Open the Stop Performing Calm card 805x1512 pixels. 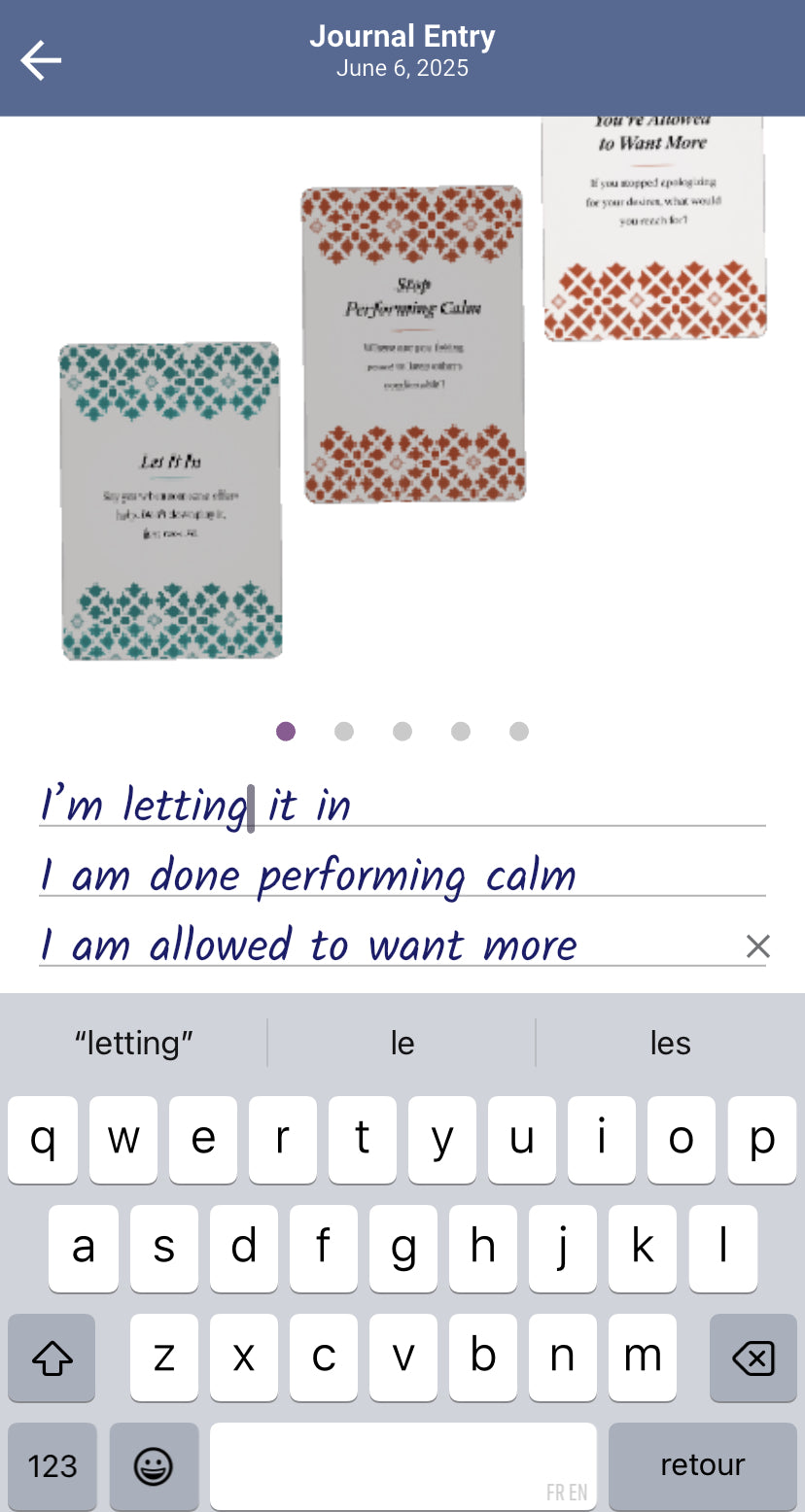pyautogui.click(x=413, y=345)
